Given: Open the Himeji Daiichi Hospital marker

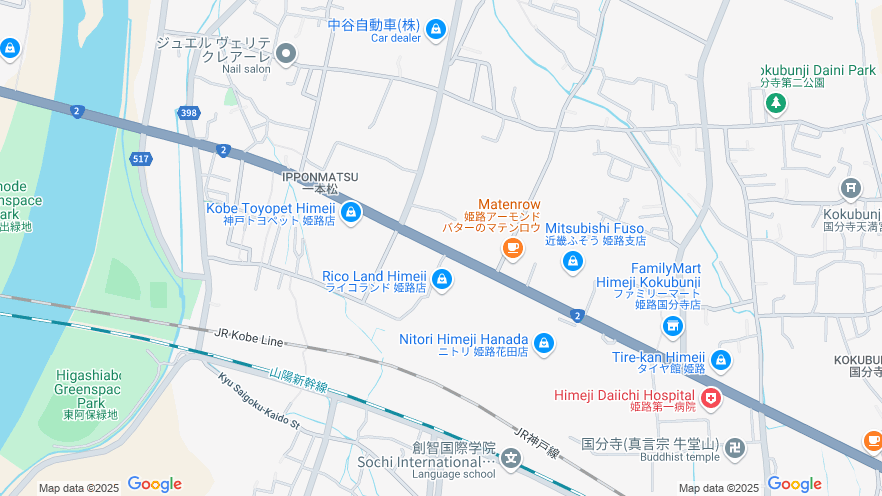Looking at the screenshot, I should [x=711, y=399].
